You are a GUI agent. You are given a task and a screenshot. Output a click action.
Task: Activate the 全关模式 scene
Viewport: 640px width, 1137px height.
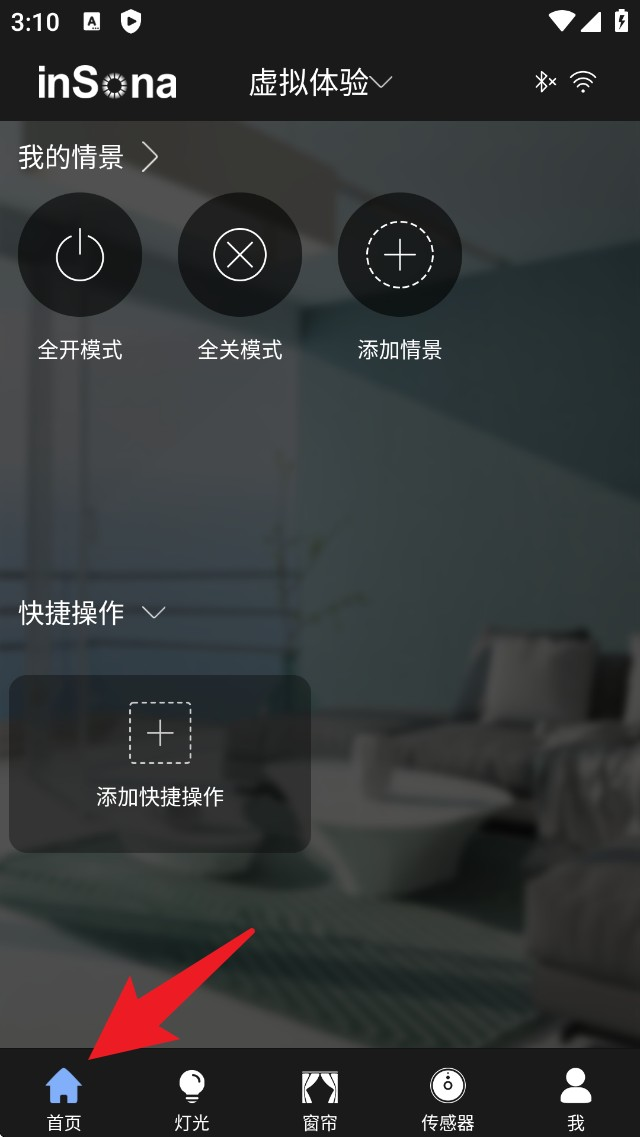point(240,255)
